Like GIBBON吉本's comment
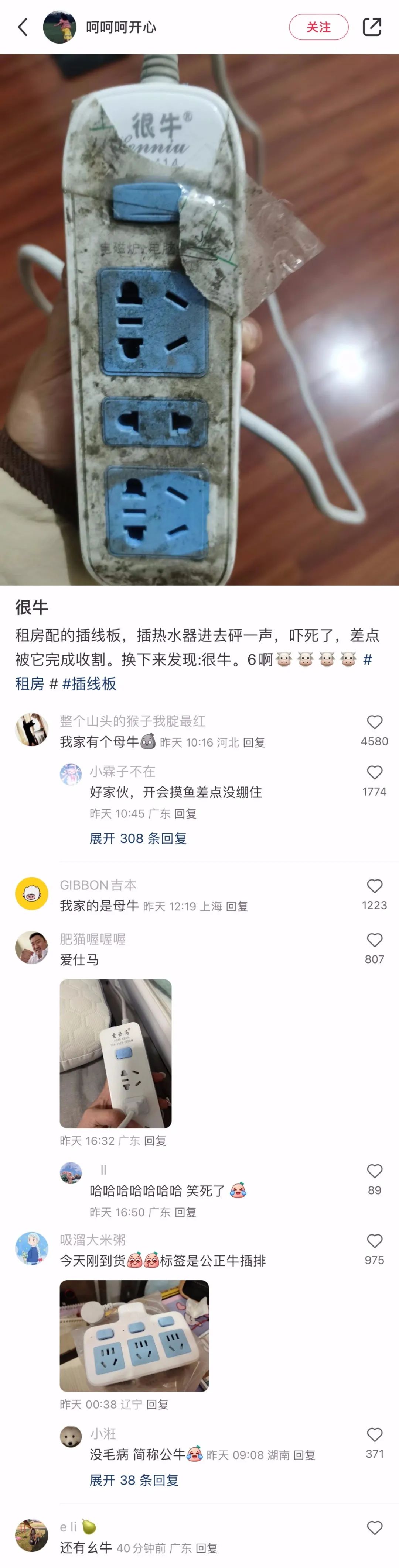 374,886
